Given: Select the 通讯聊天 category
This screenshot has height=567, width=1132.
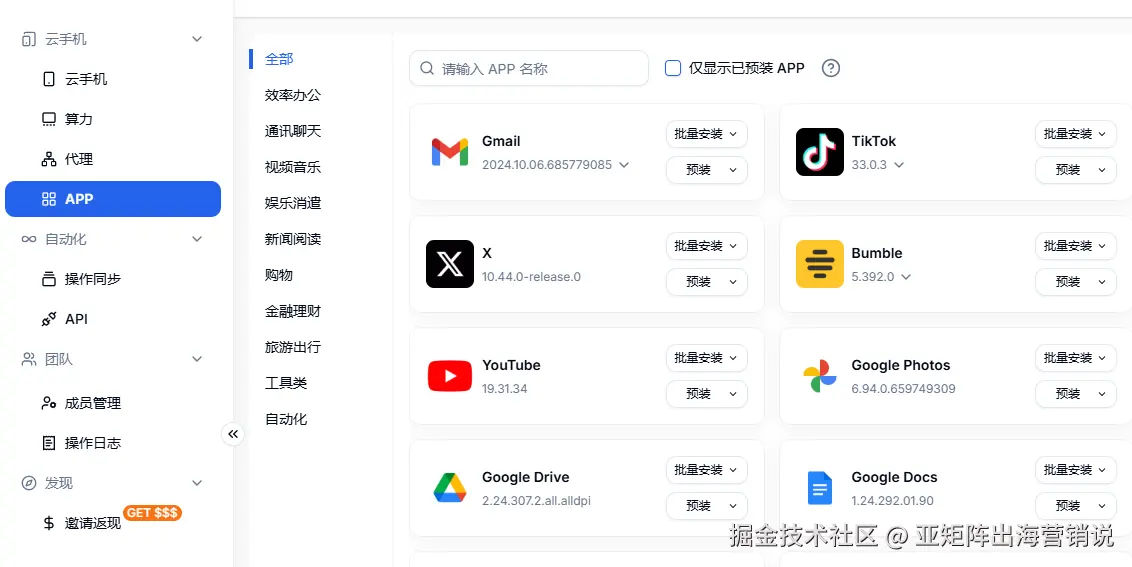Looking at the screenshot, I should pos(293,131).
